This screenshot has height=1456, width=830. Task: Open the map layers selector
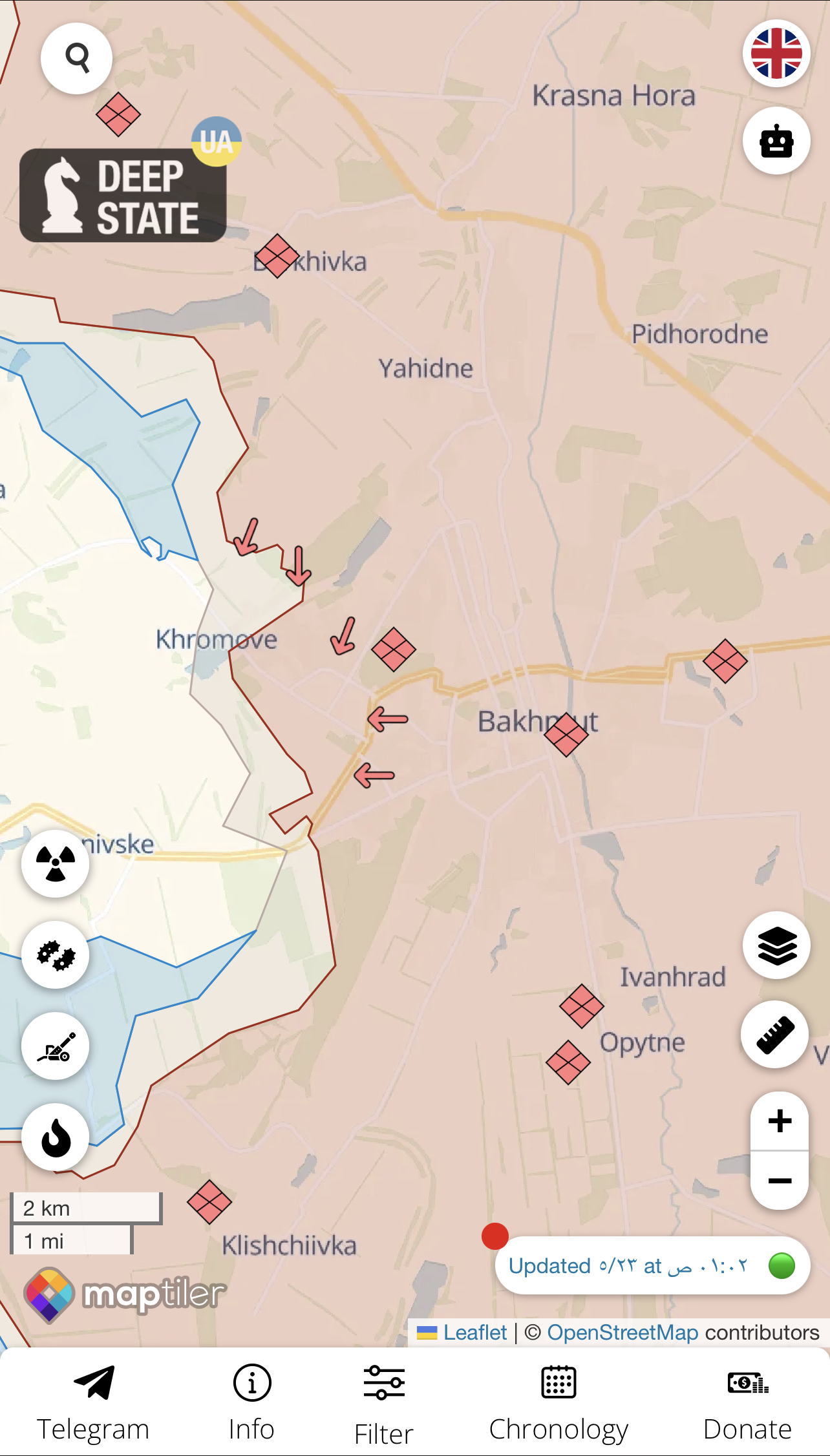776,945
